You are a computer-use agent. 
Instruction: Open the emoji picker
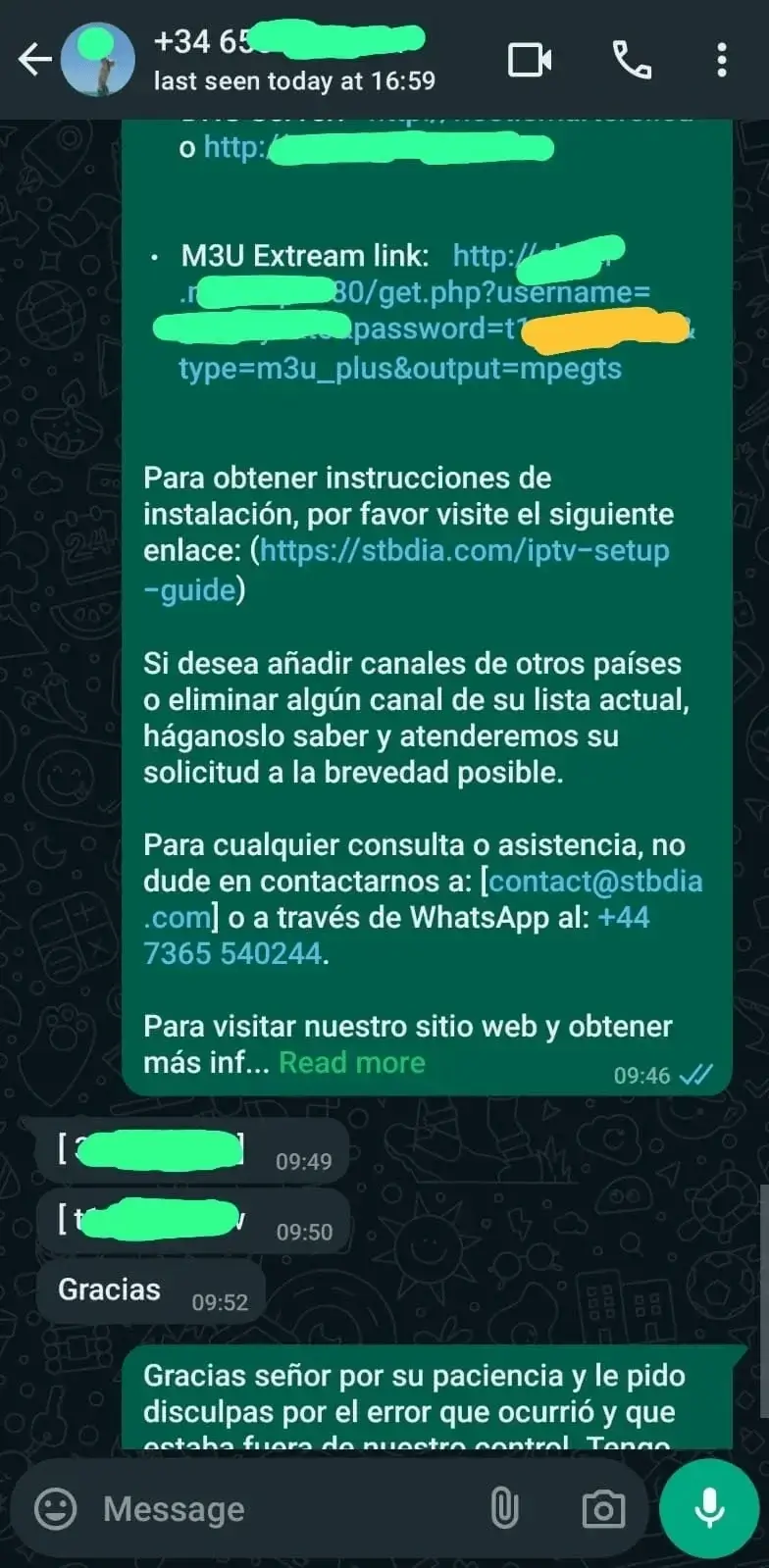tap(56, 1508)
